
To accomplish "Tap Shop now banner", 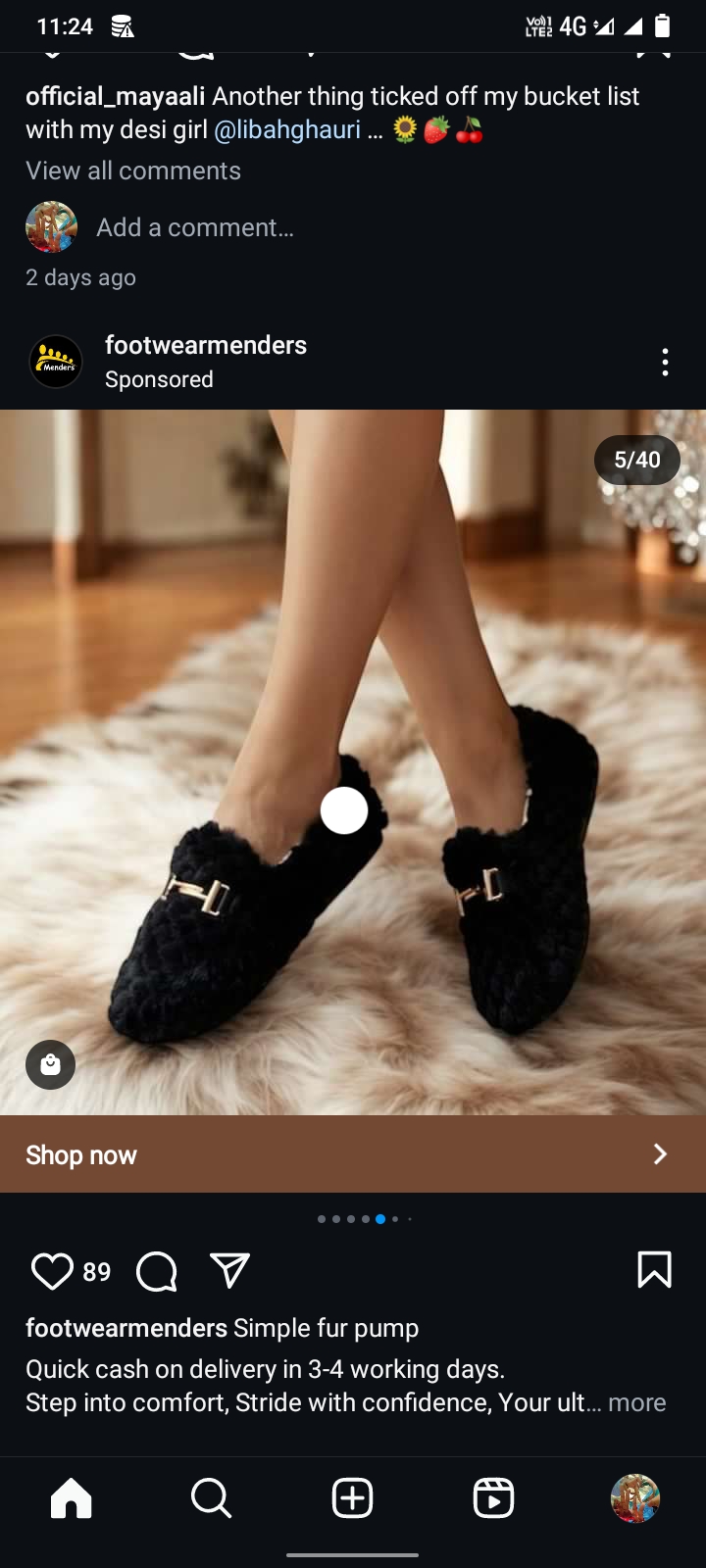I will [353, 1154].
